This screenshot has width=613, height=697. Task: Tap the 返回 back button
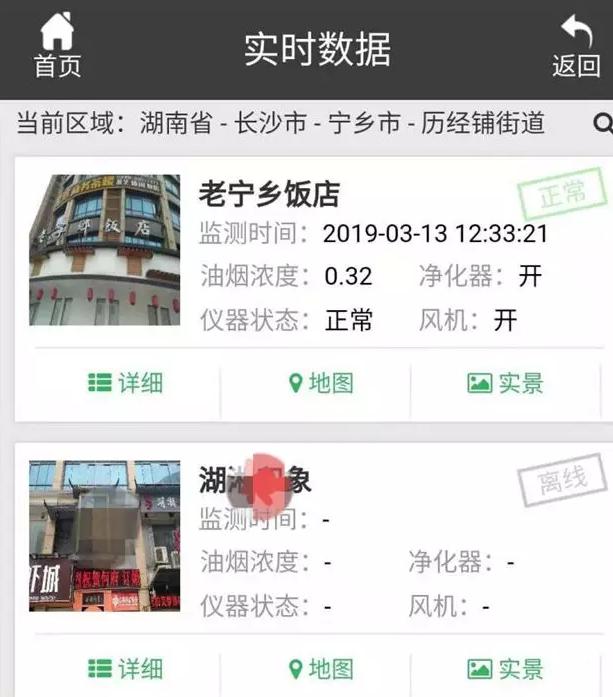pyautogui.click(x=576, y=46)
